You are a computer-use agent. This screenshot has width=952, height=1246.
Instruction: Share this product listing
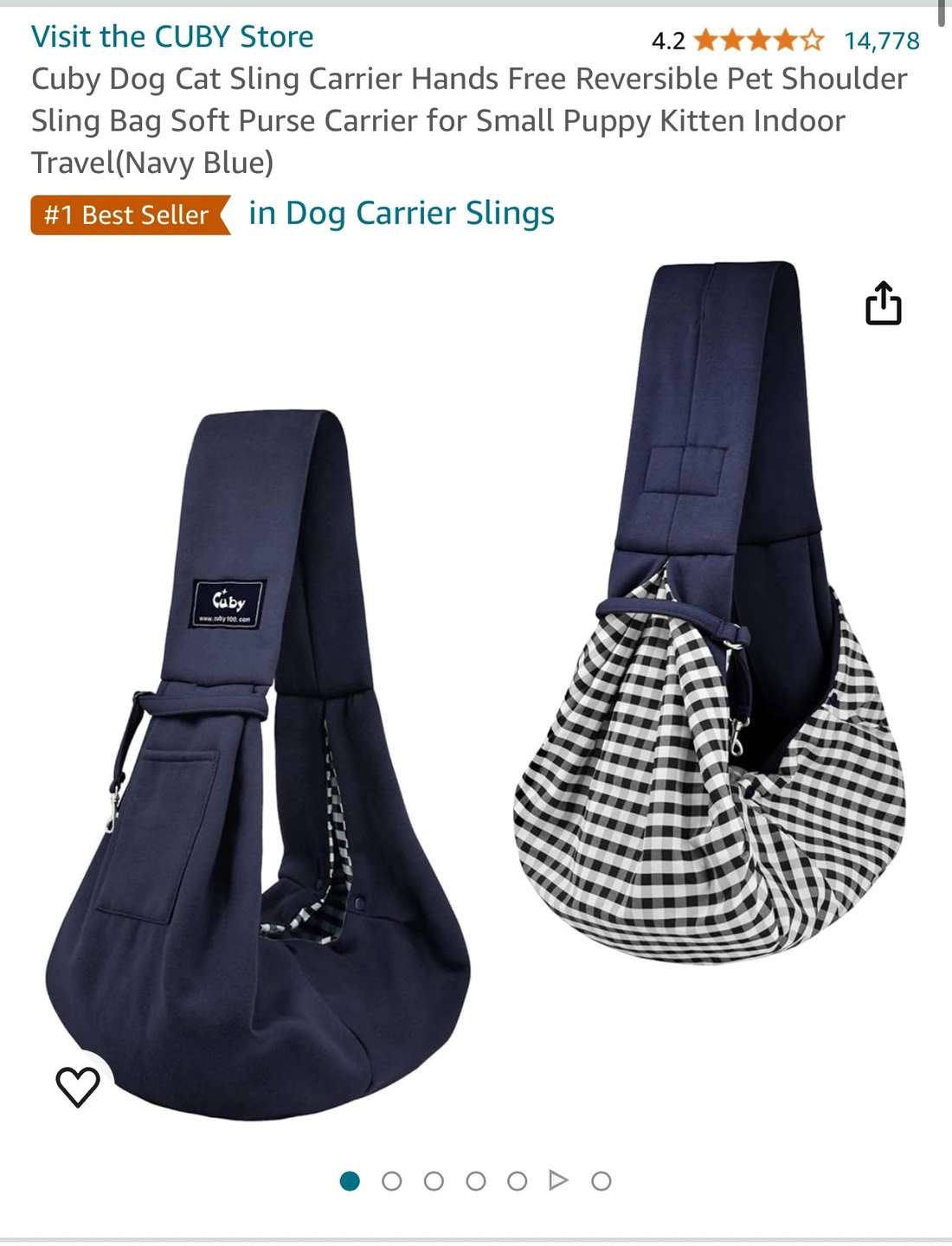(x=883, y=304)
